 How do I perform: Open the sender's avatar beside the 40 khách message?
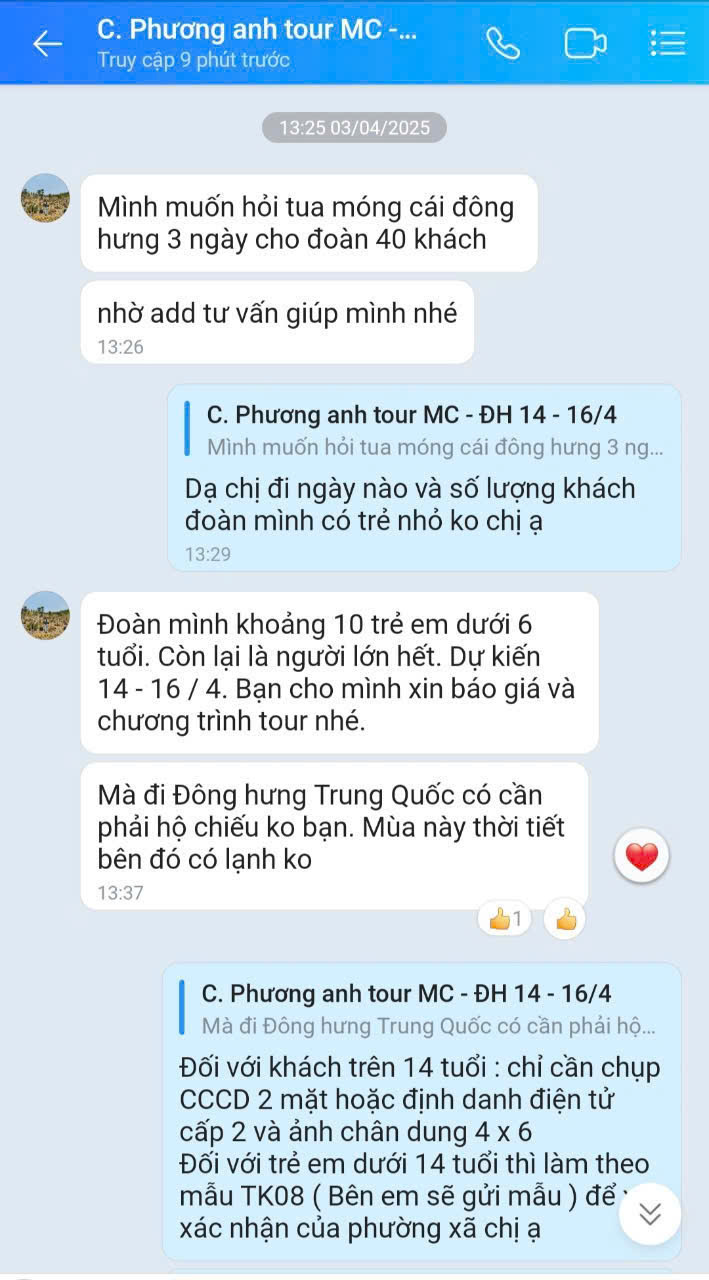(45, 198)
